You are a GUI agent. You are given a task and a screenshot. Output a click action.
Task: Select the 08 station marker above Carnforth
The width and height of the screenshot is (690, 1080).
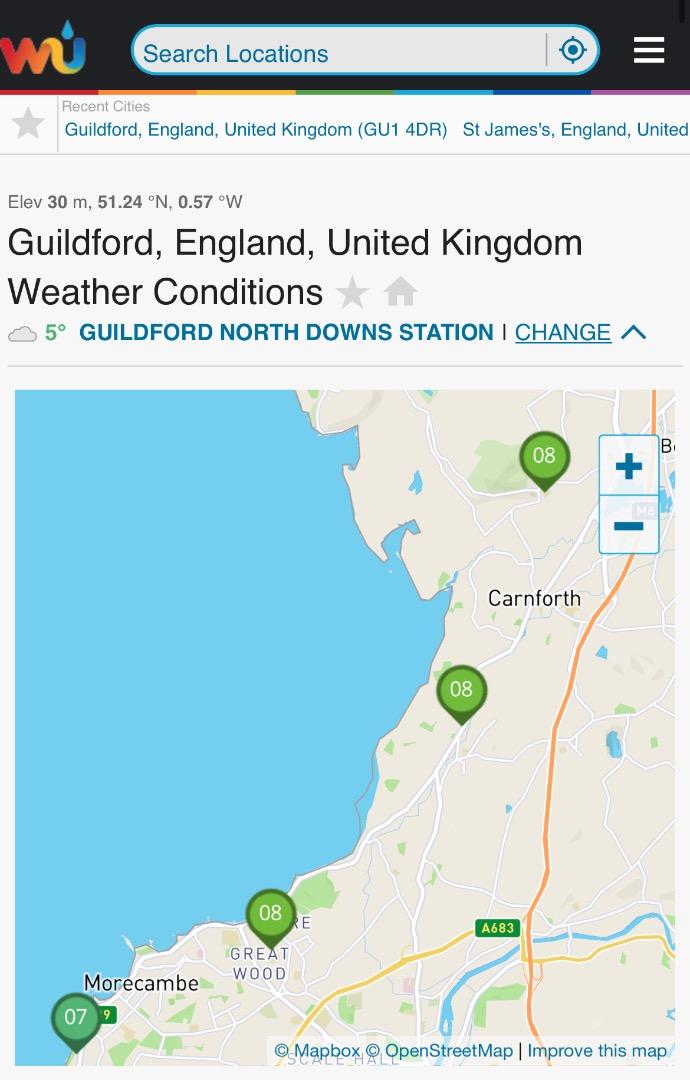coord(544,458)
